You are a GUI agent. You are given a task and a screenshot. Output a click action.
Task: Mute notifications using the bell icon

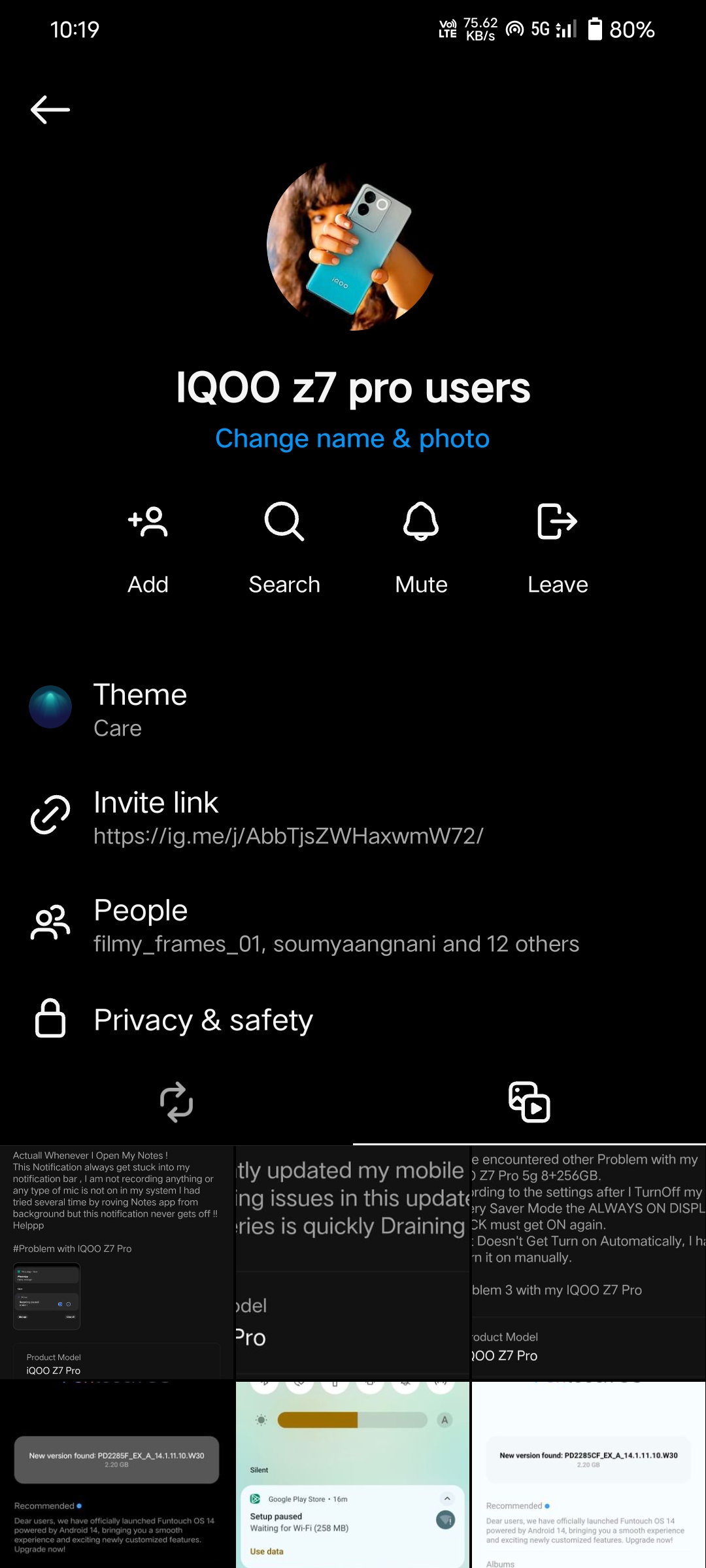click(x=421, y=521)
